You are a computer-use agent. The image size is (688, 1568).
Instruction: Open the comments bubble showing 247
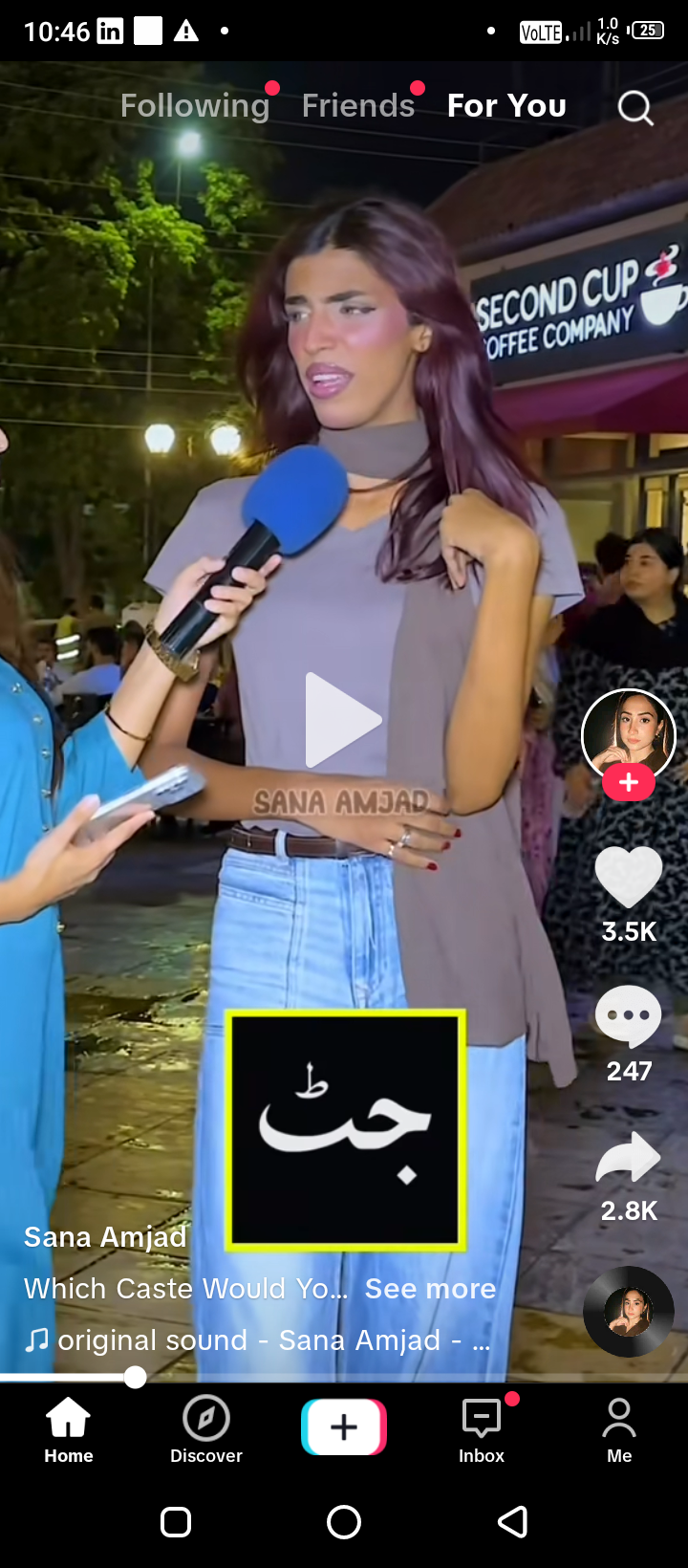[629, 1016]
